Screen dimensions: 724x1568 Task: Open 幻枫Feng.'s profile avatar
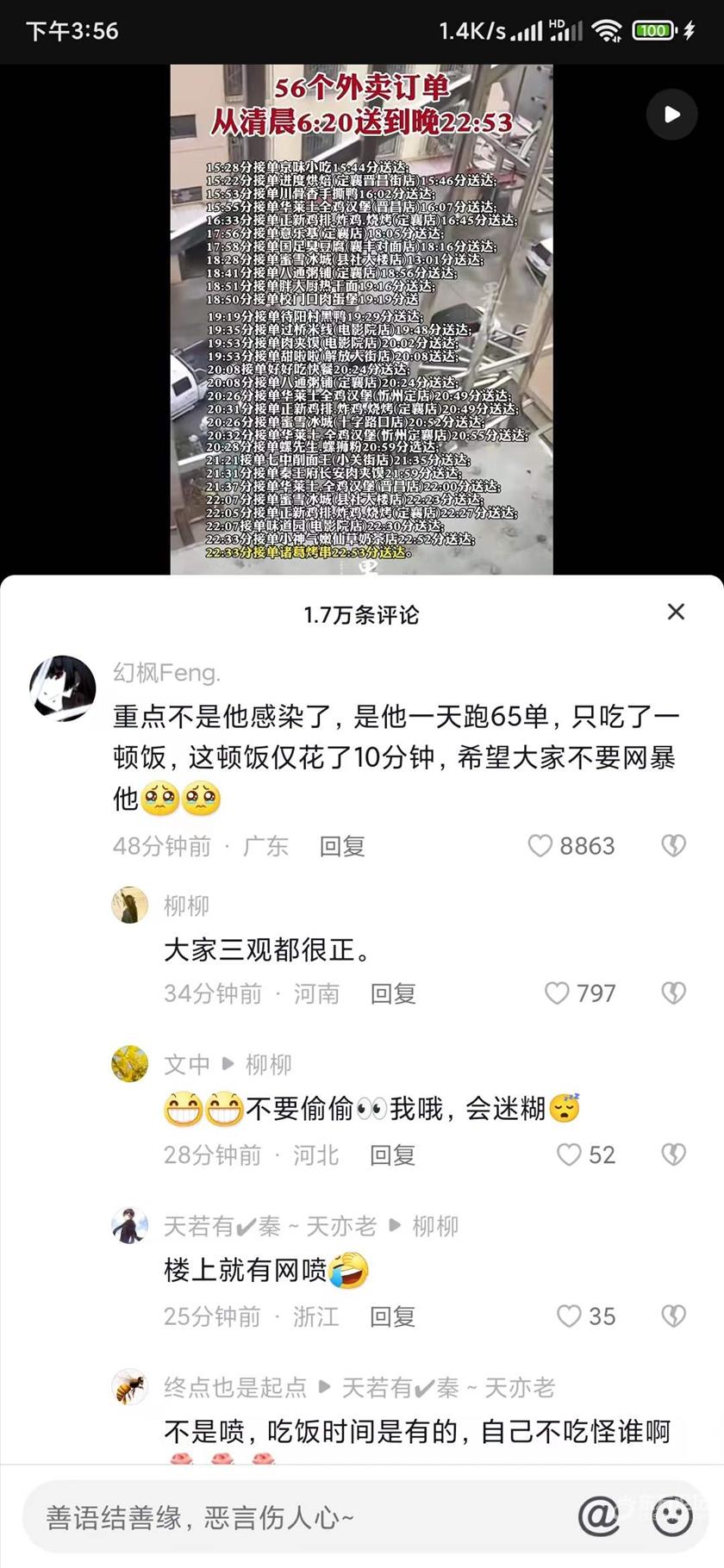[62, 688]
